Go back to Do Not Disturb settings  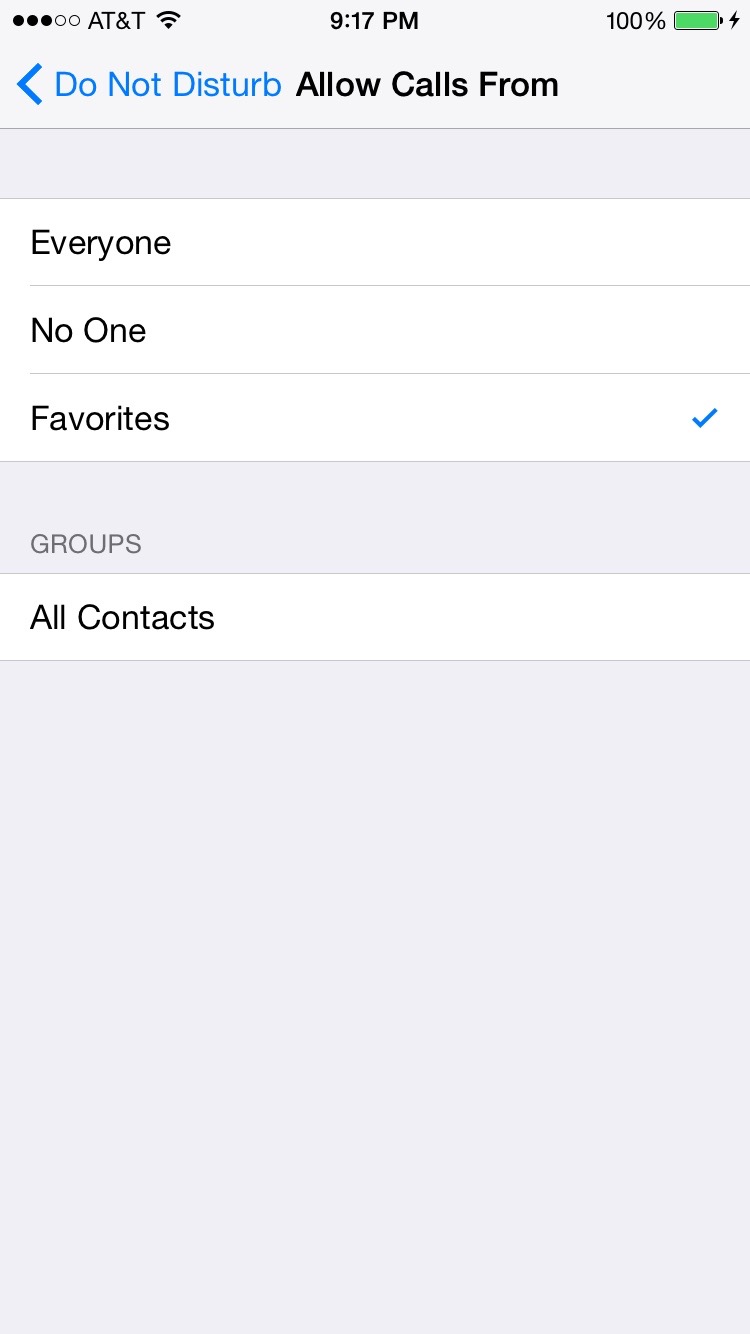148,85
